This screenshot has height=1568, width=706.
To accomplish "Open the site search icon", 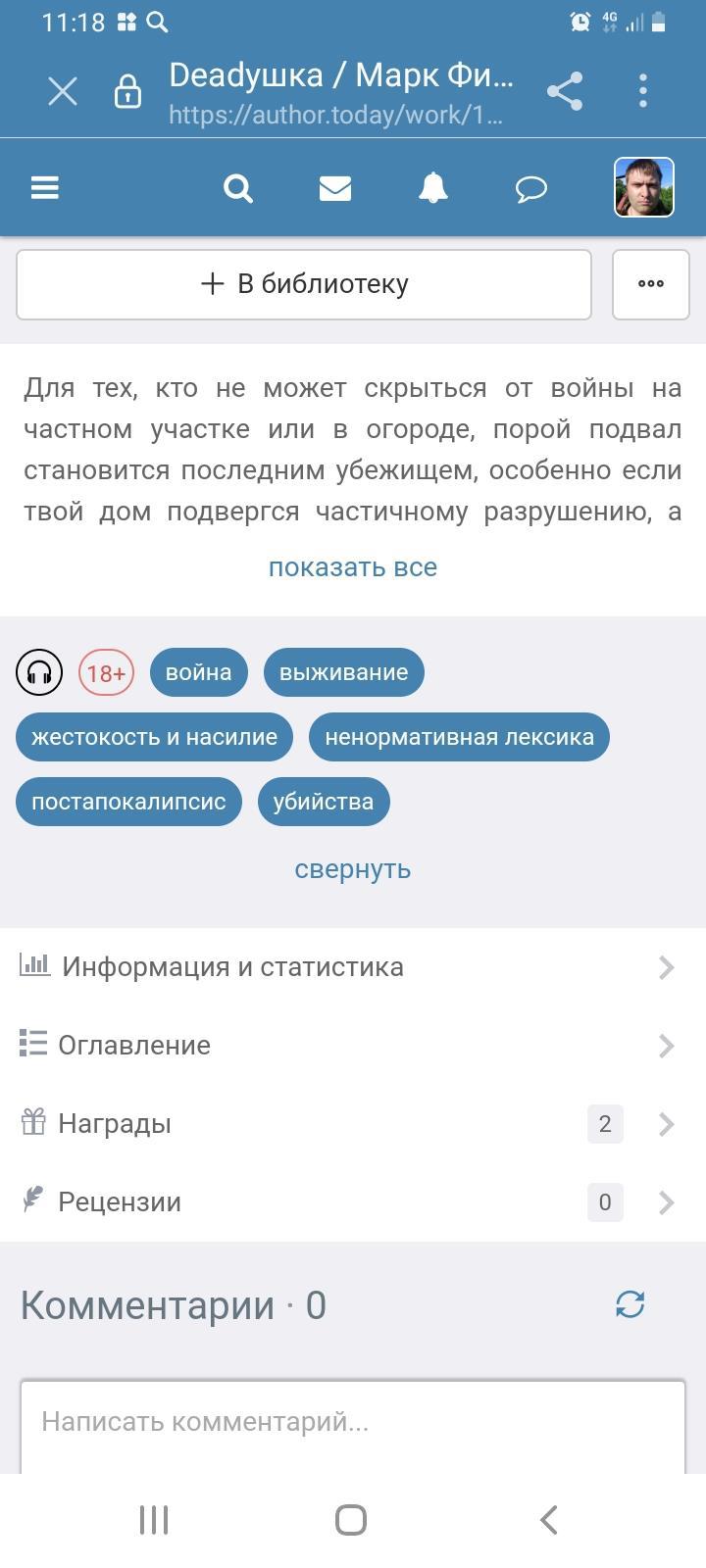I will point(238,187).
